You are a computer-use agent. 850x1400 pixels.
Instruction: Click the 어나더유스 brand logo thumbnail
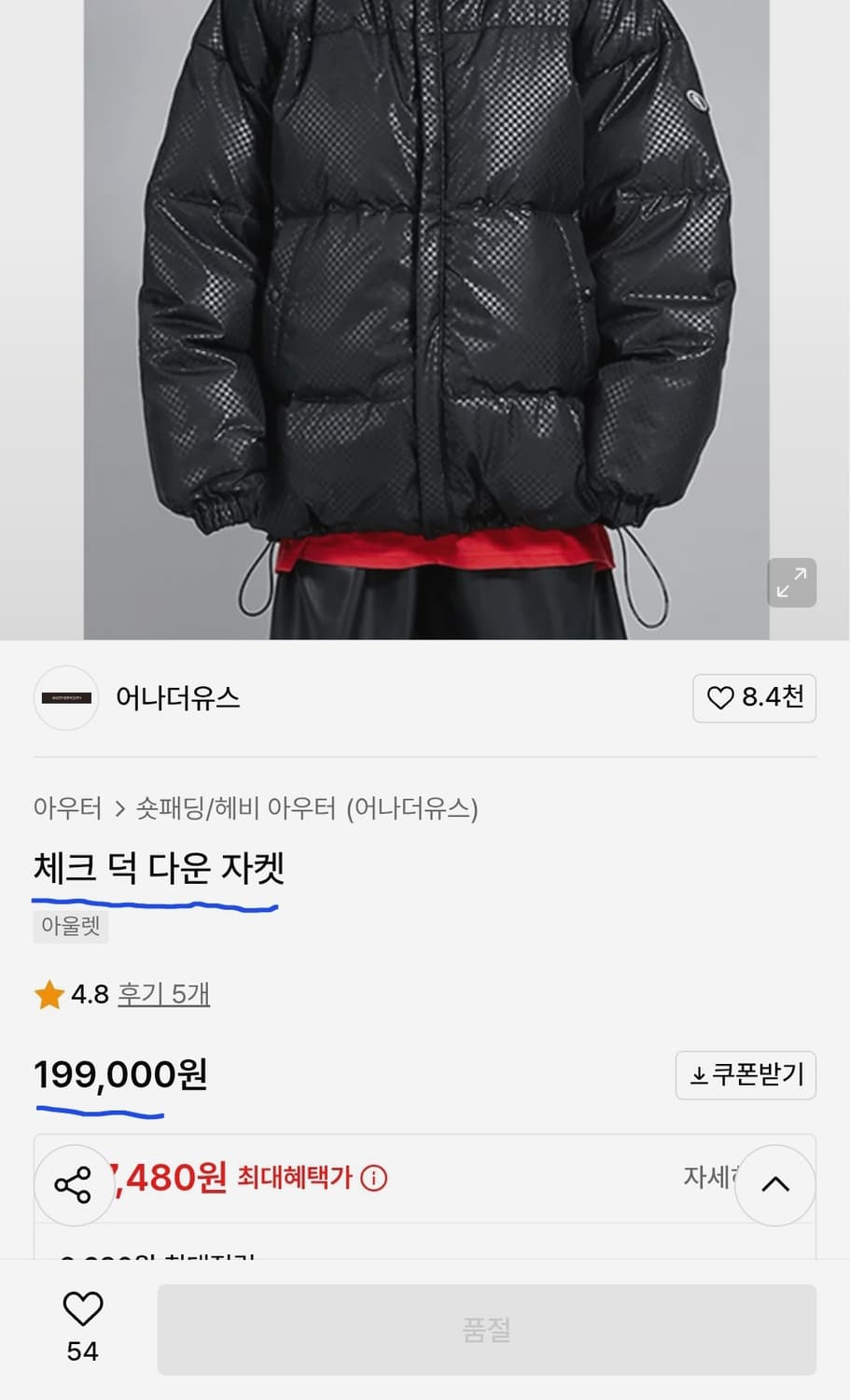(65, 698)
